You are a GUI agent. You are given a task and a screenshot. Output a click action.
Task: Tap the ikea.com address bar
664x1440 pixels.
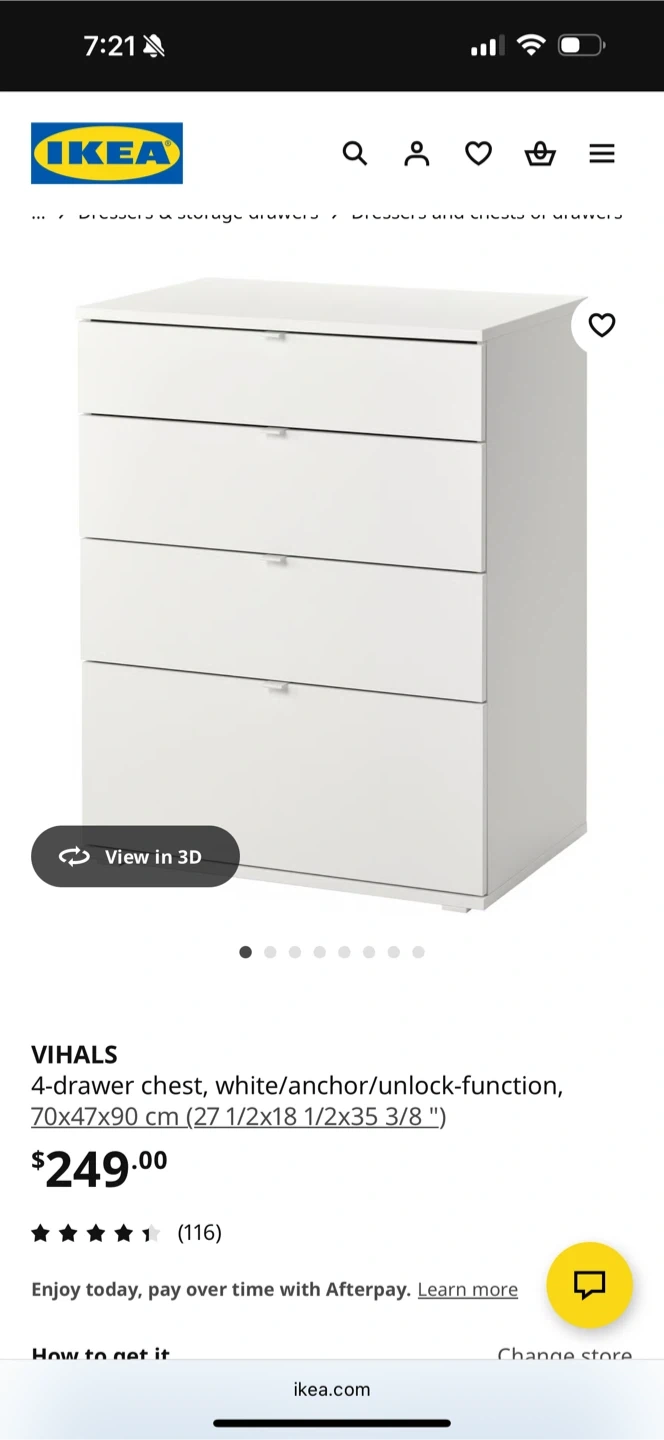332,1389
